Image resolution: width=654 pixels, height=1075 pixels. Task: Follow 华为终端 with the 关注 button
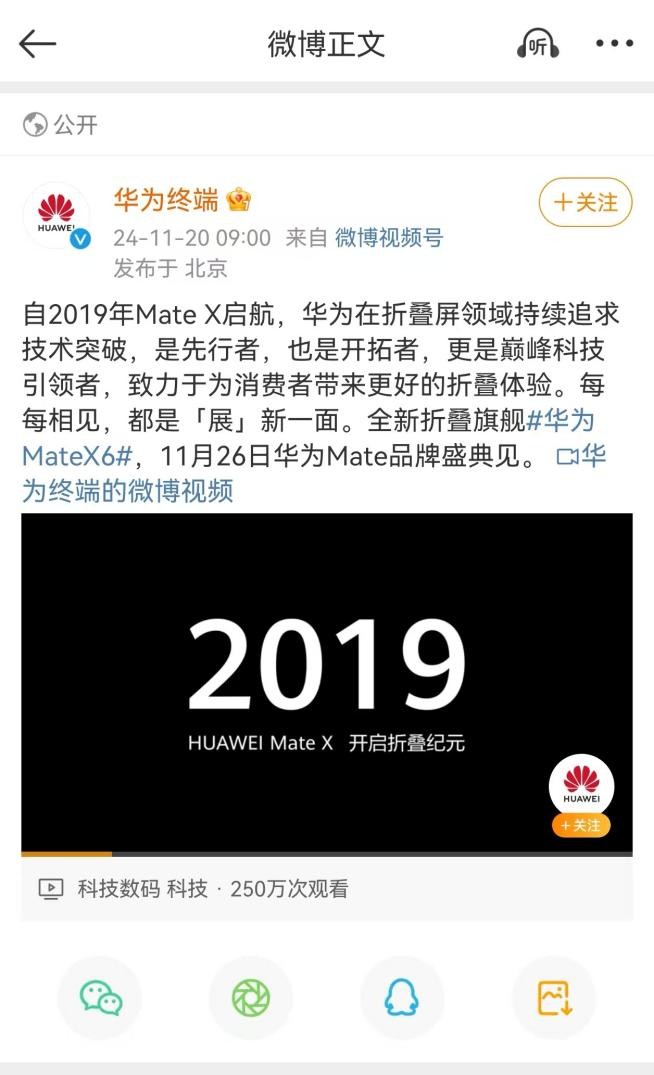click(586, 203)
